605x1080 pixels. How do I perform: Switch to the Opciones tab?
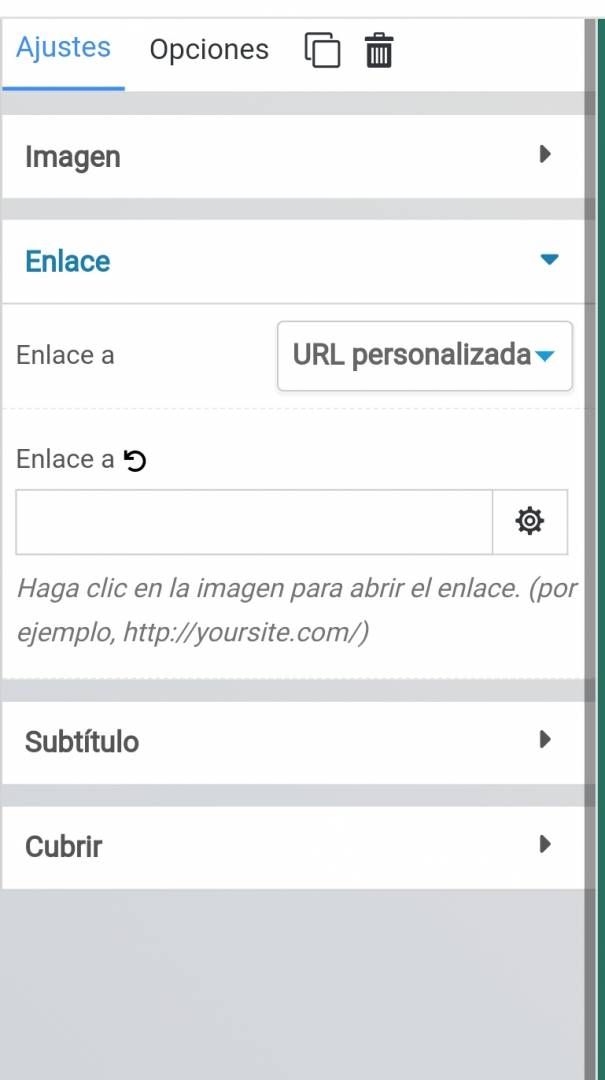tap(209, 50)
